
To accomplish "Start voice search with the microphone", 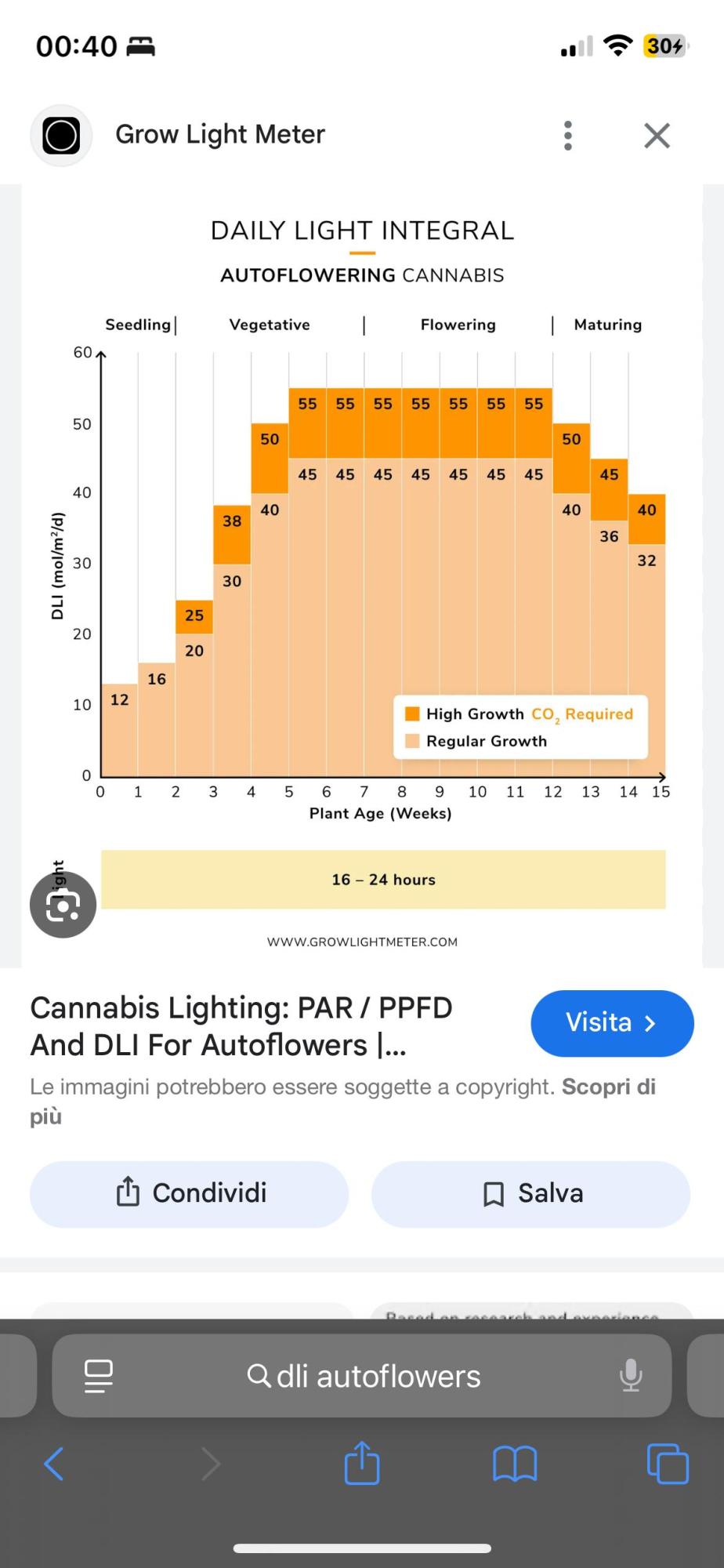I will (630, 1376).
